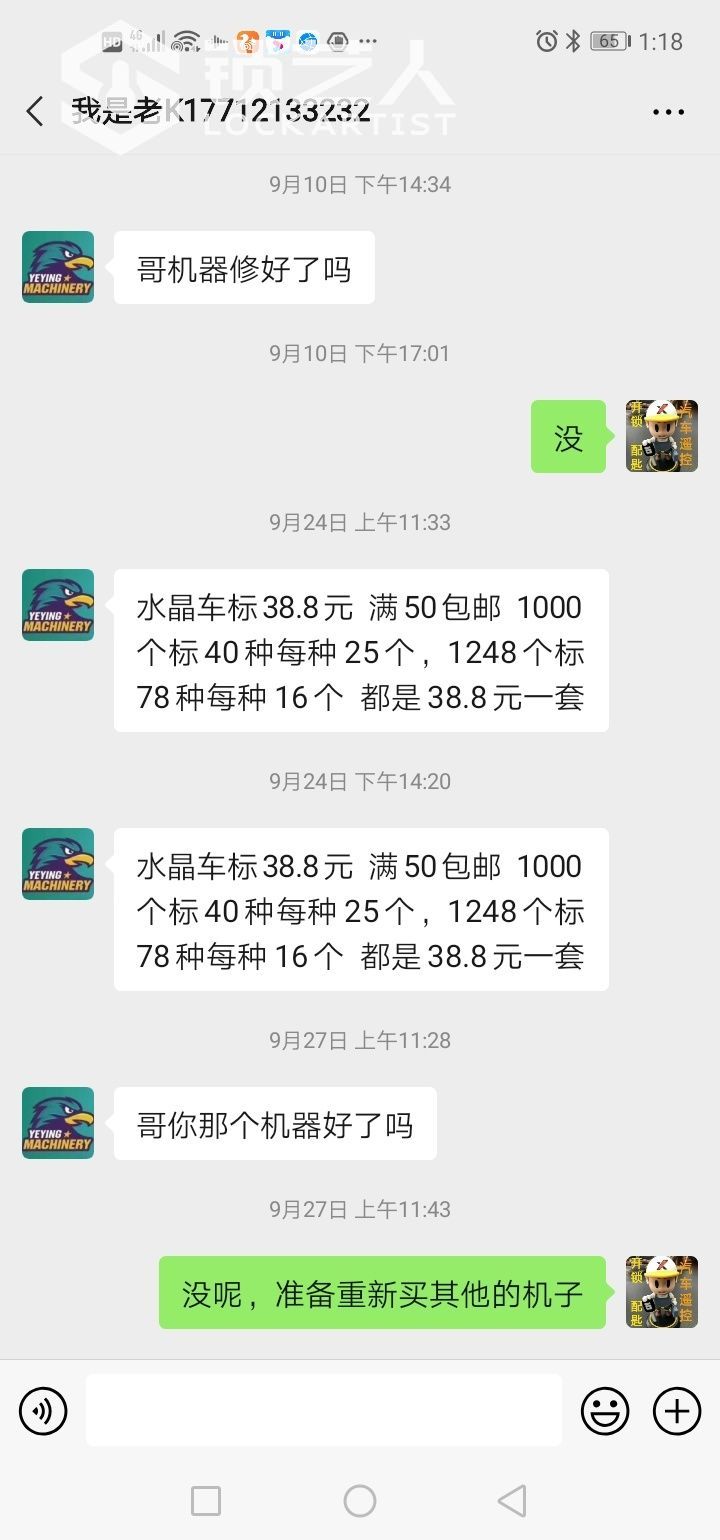Open the chat info overflow menu

pos(668,111)
